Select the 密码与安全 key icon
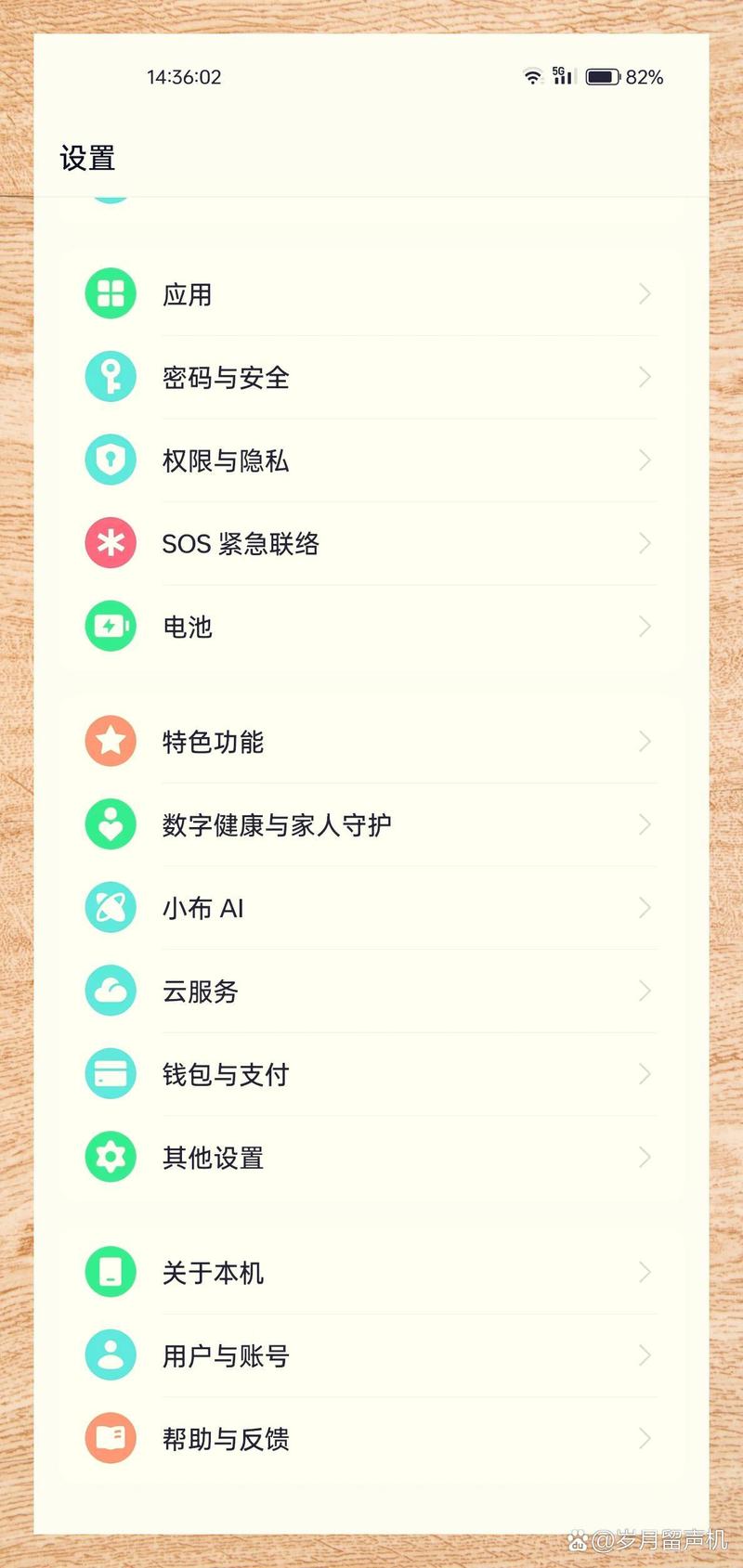 tap(111, 377)
